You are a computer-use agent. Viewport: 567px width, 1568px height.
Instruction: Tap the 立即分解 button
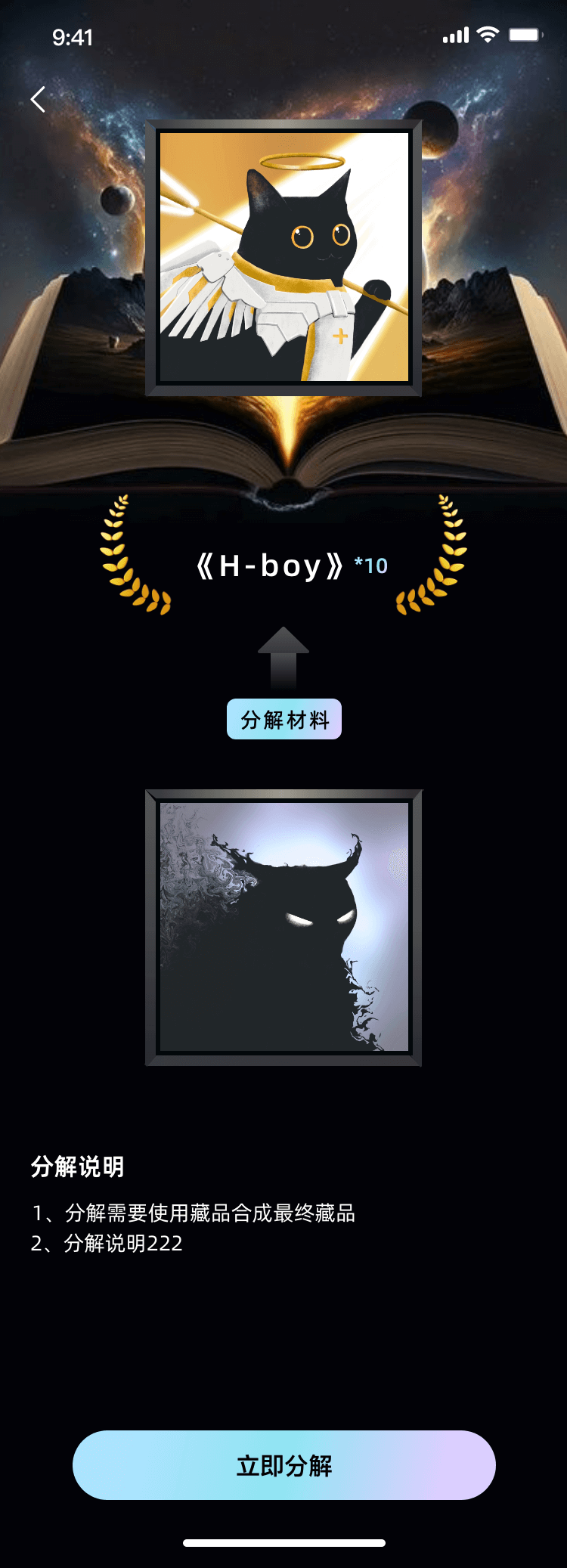(x=283, y=1464)
